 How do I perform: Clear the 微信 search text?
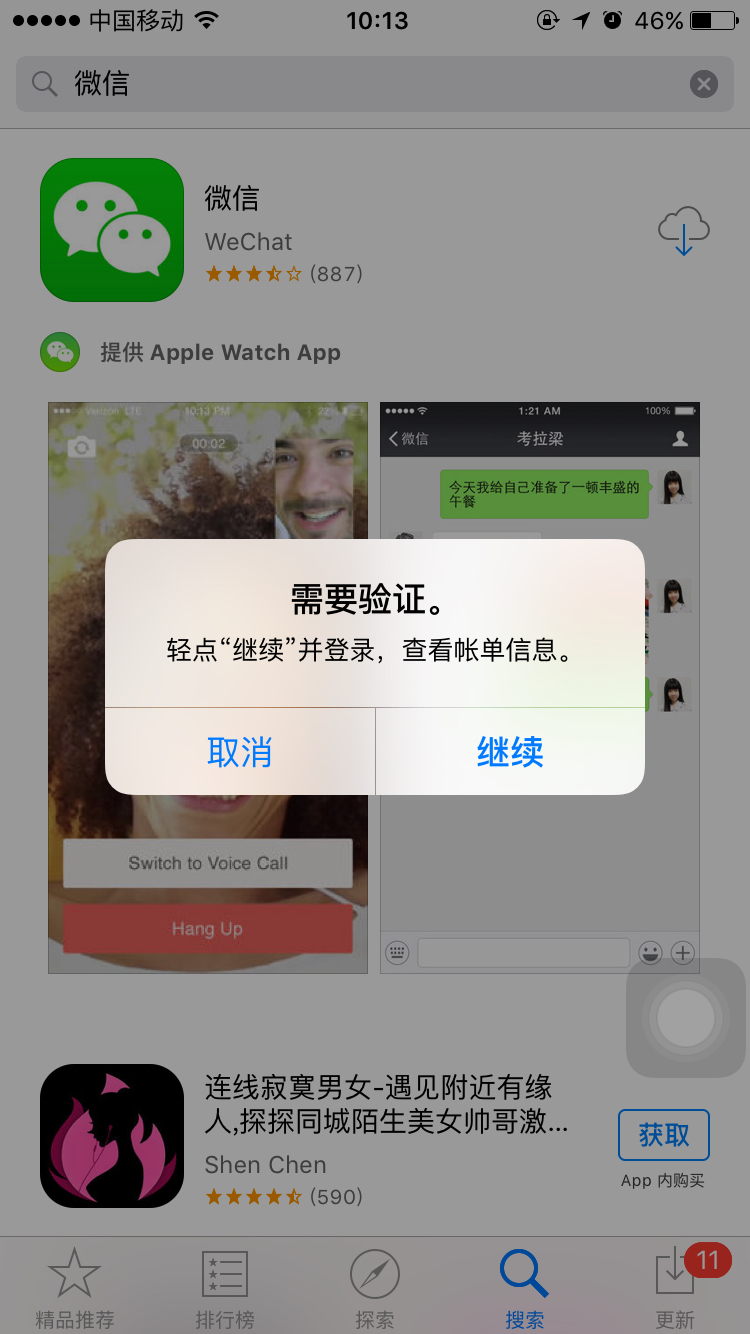coord(704,84)
